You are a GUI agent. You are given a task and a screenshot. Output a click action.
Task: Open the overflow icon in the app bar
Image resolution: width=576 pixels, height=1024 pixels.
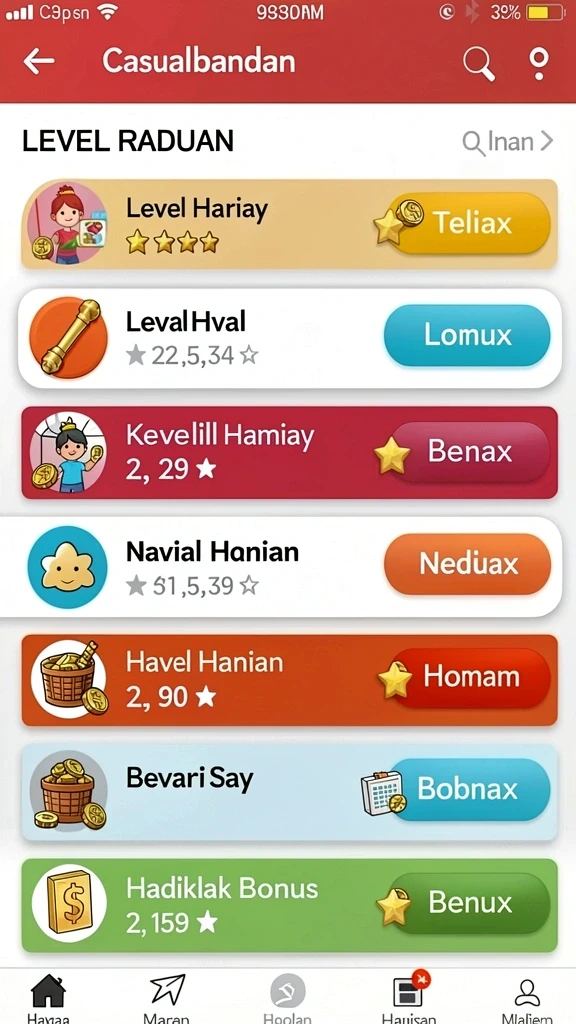point(538,63)
